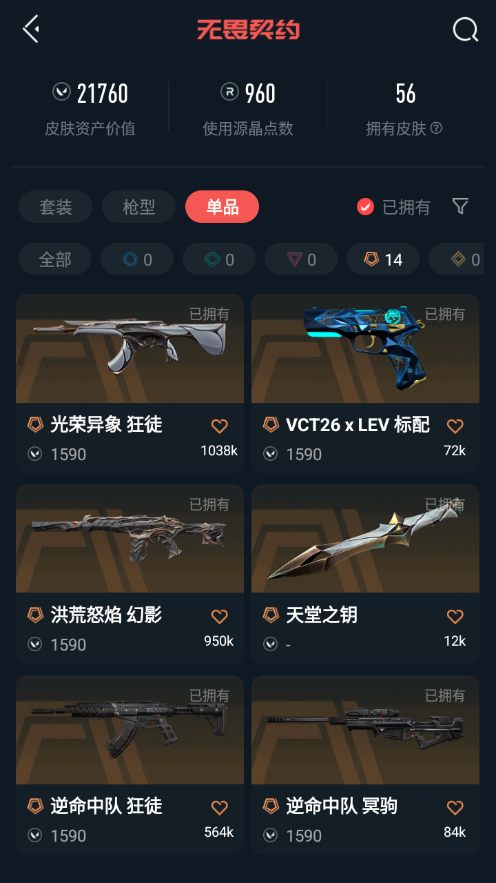Select the 全部 tier chip

coord(55,259)
